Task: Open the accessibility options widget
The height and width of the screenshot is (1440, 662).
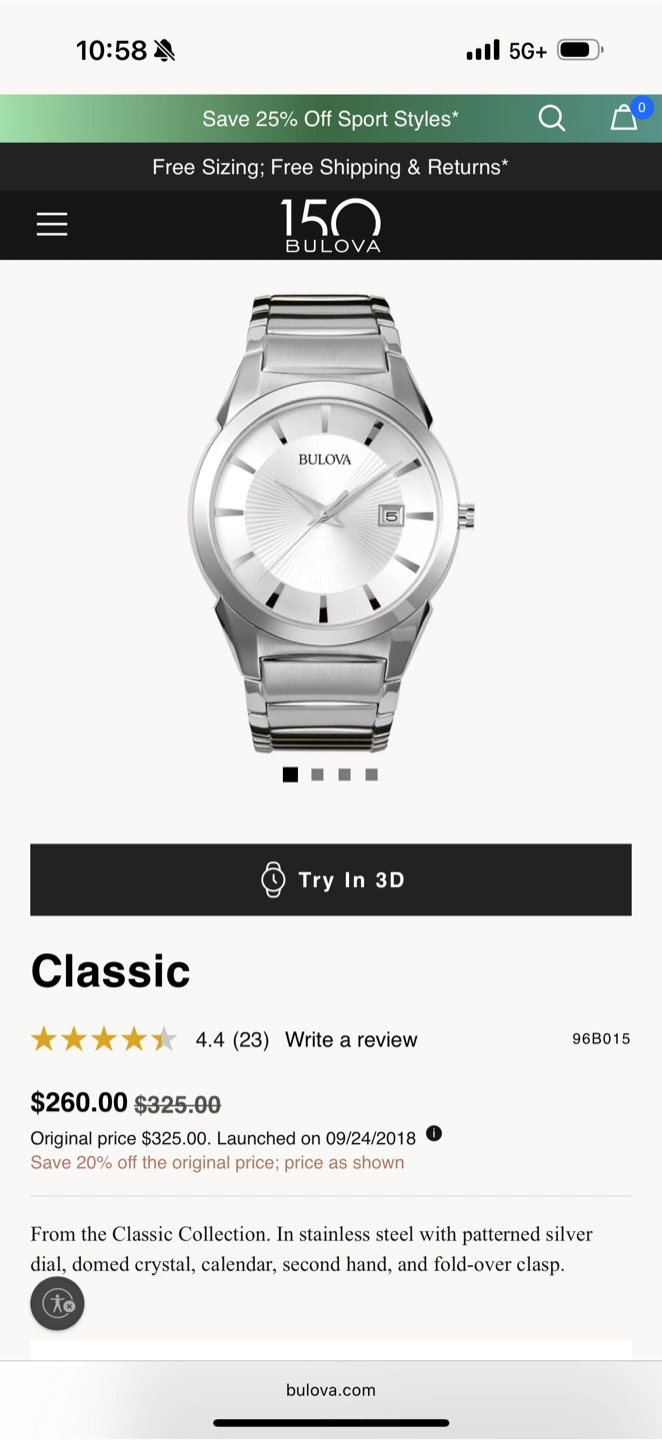Action: (x=58, y=1304)
